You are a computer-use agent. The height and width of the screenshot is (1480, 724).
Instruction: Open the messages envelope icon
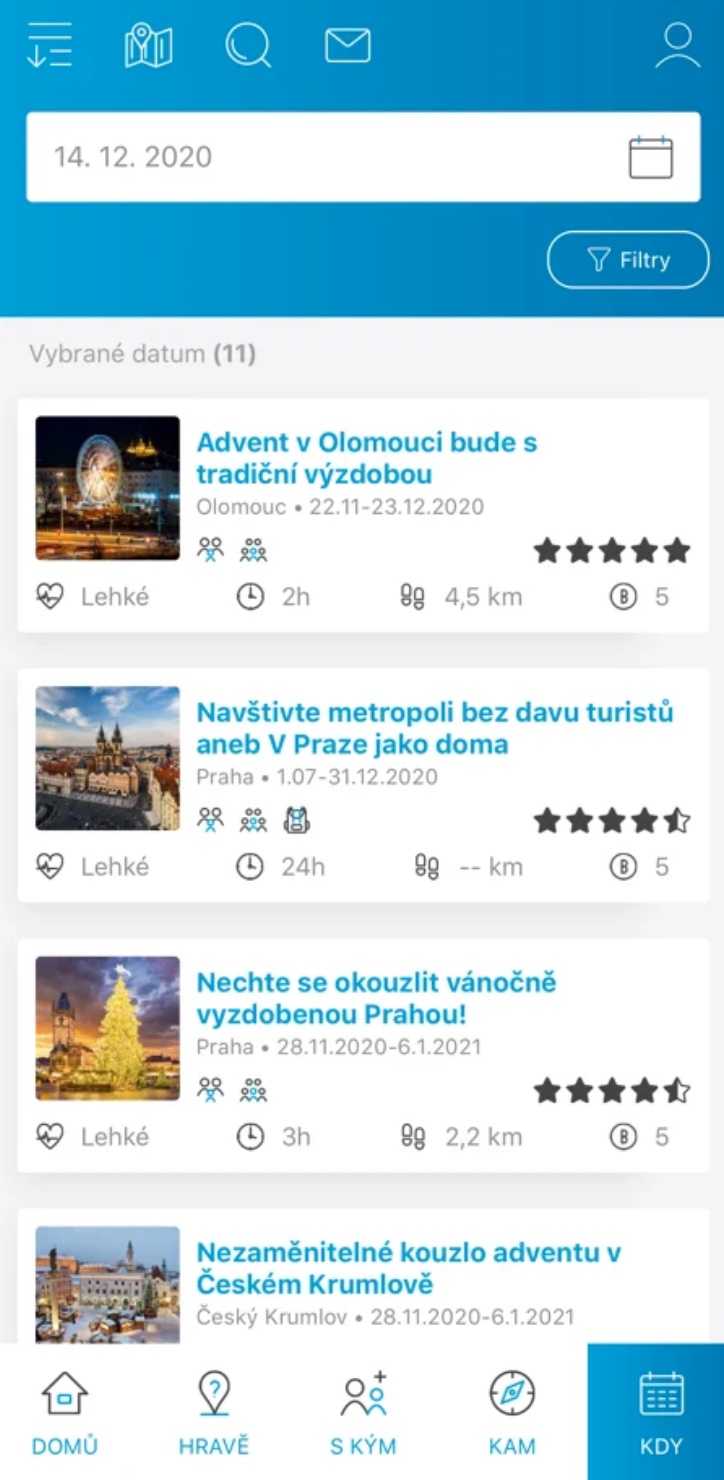coord(348,46)
